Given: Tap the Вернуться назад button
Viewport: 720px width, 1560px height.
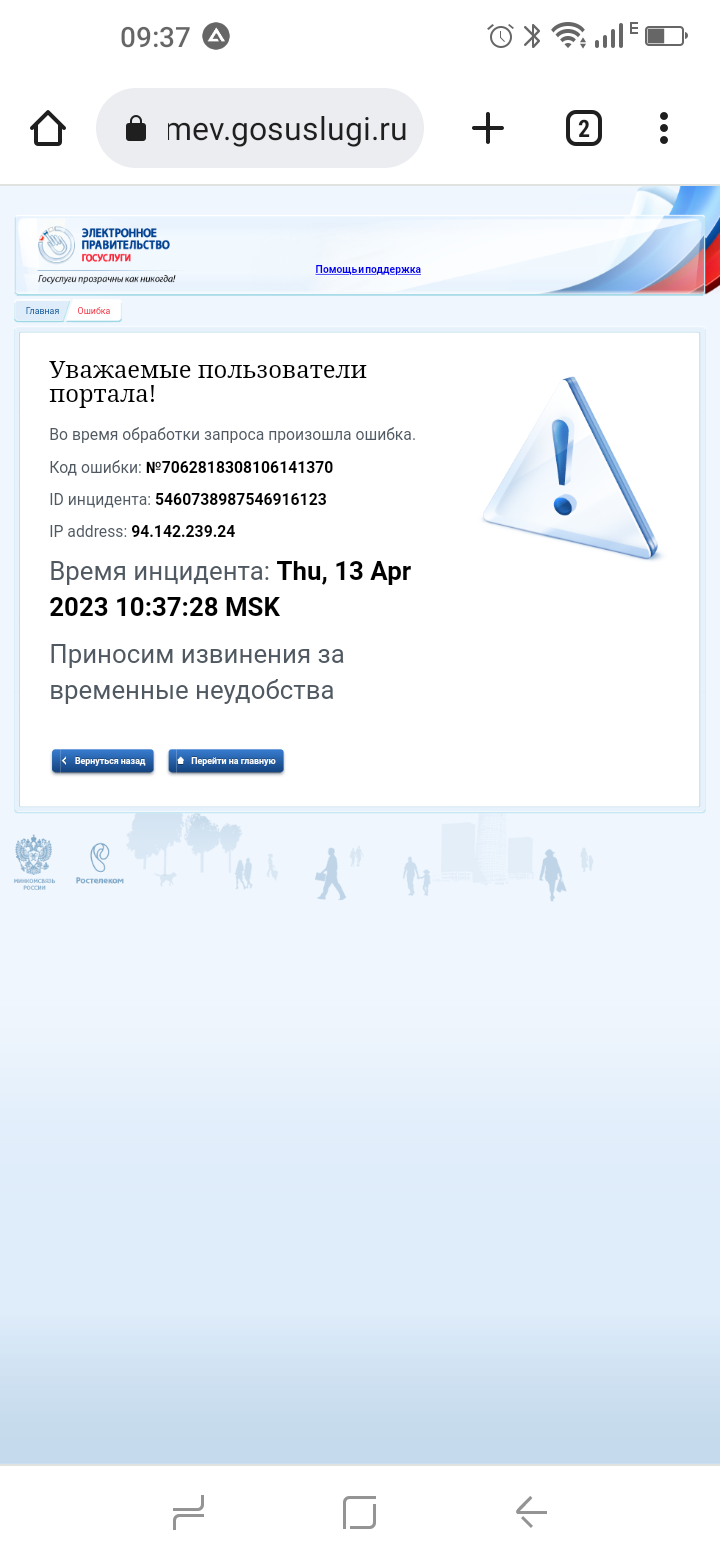Looking at the screenshot, I should point(103,761).
